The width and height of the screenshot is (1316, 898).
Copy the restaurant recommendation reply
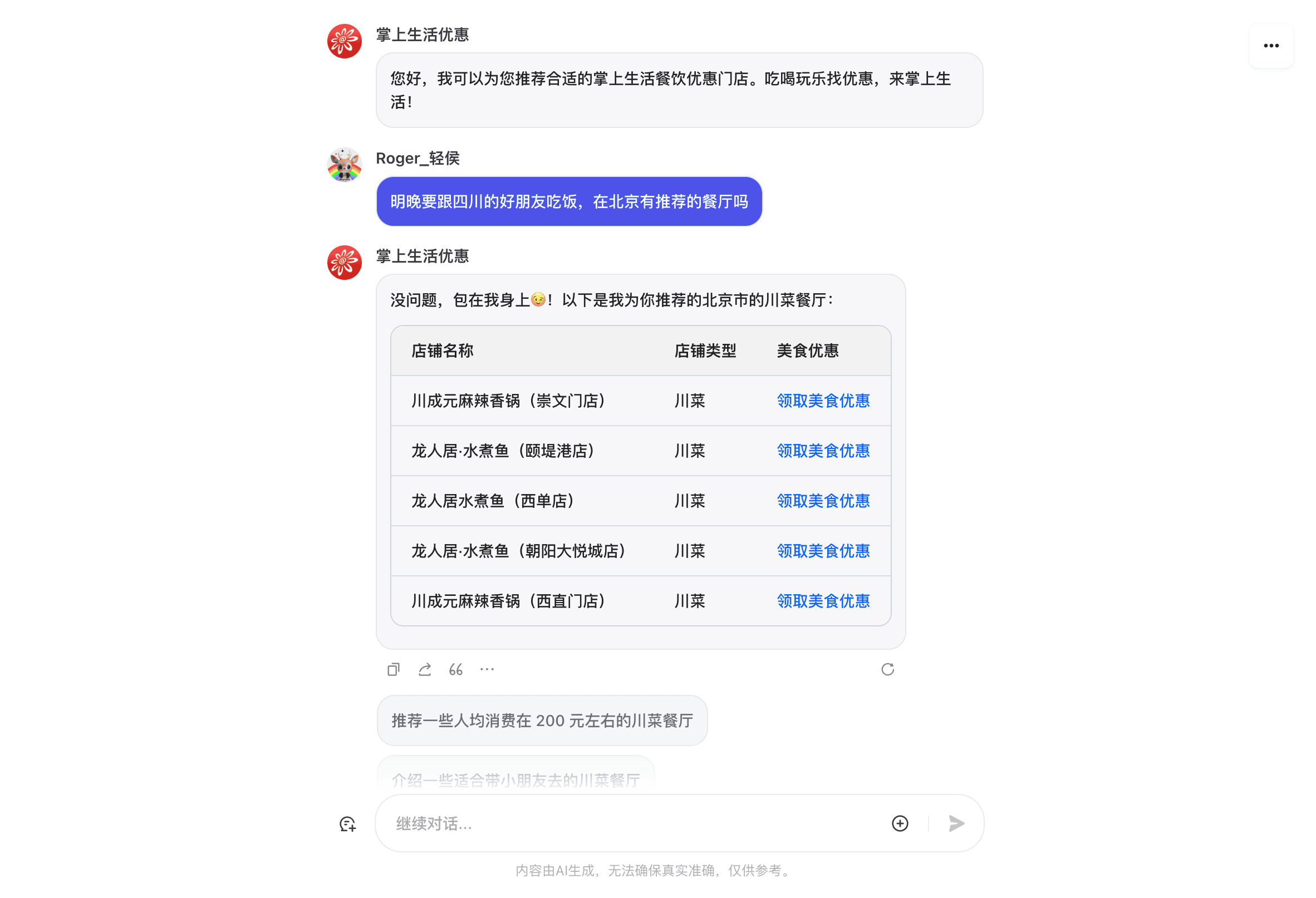click(x=393, y=669)
